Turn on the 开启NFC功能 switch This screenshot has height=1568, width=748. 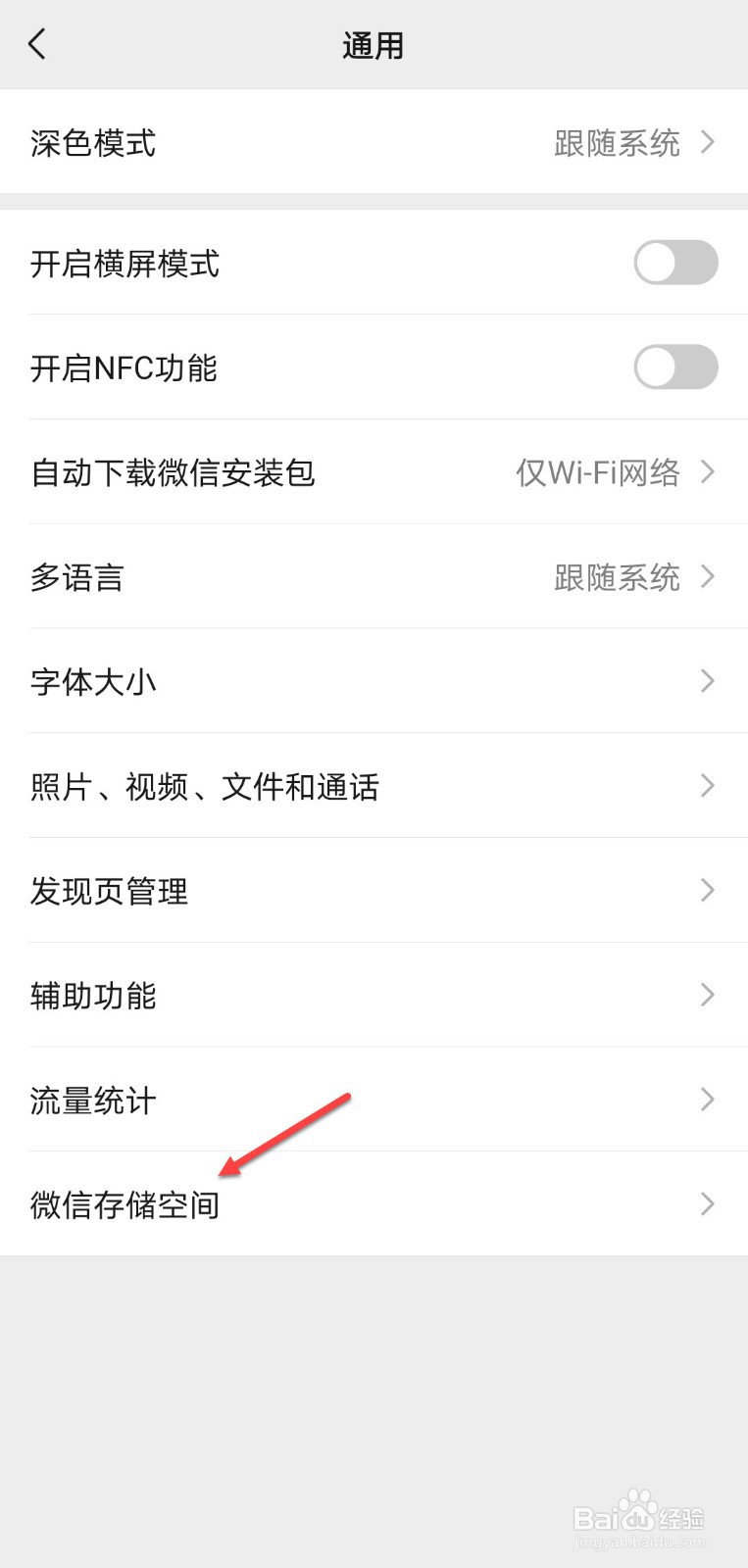click(675, 368)
